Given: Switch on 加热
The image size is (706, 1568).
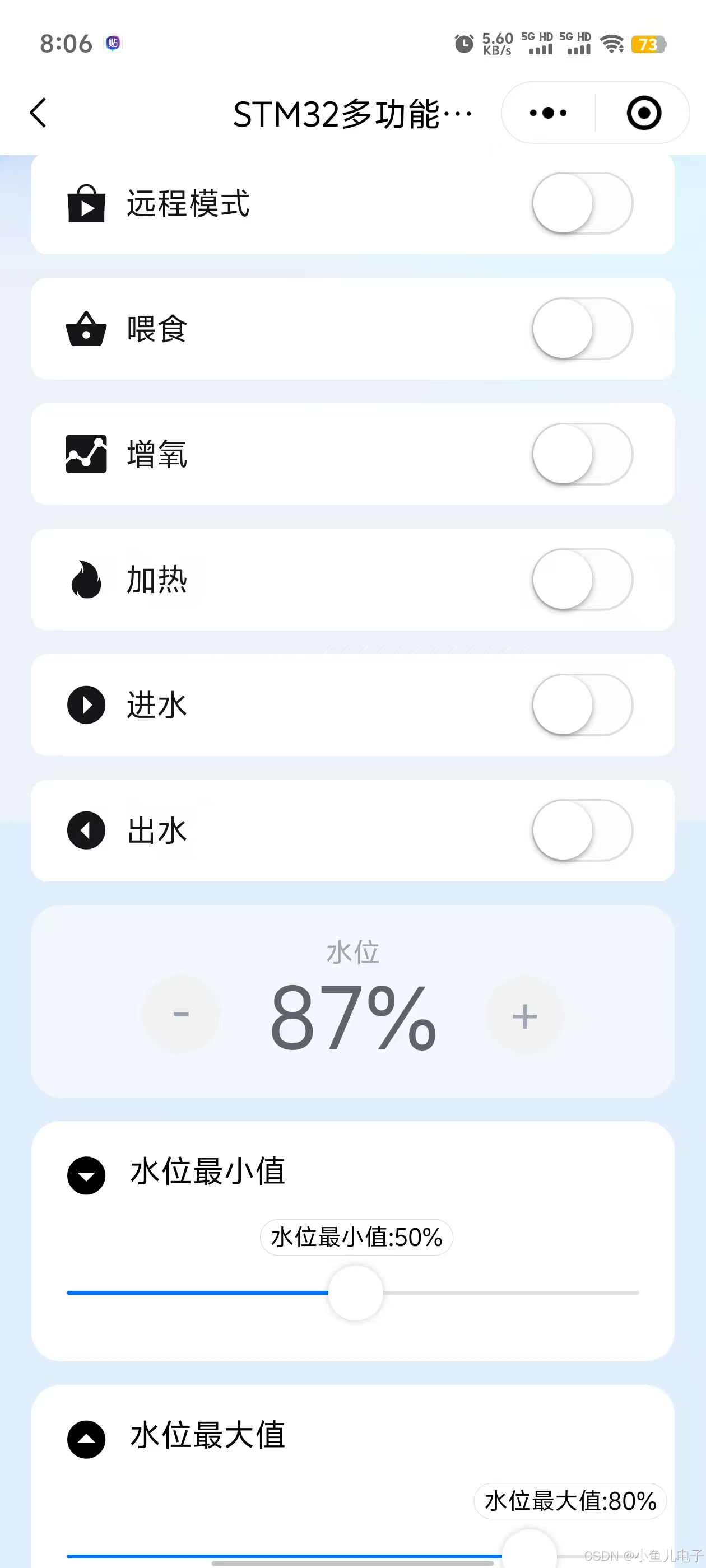Looking at the screenshot, I should [x=582, y=580].
